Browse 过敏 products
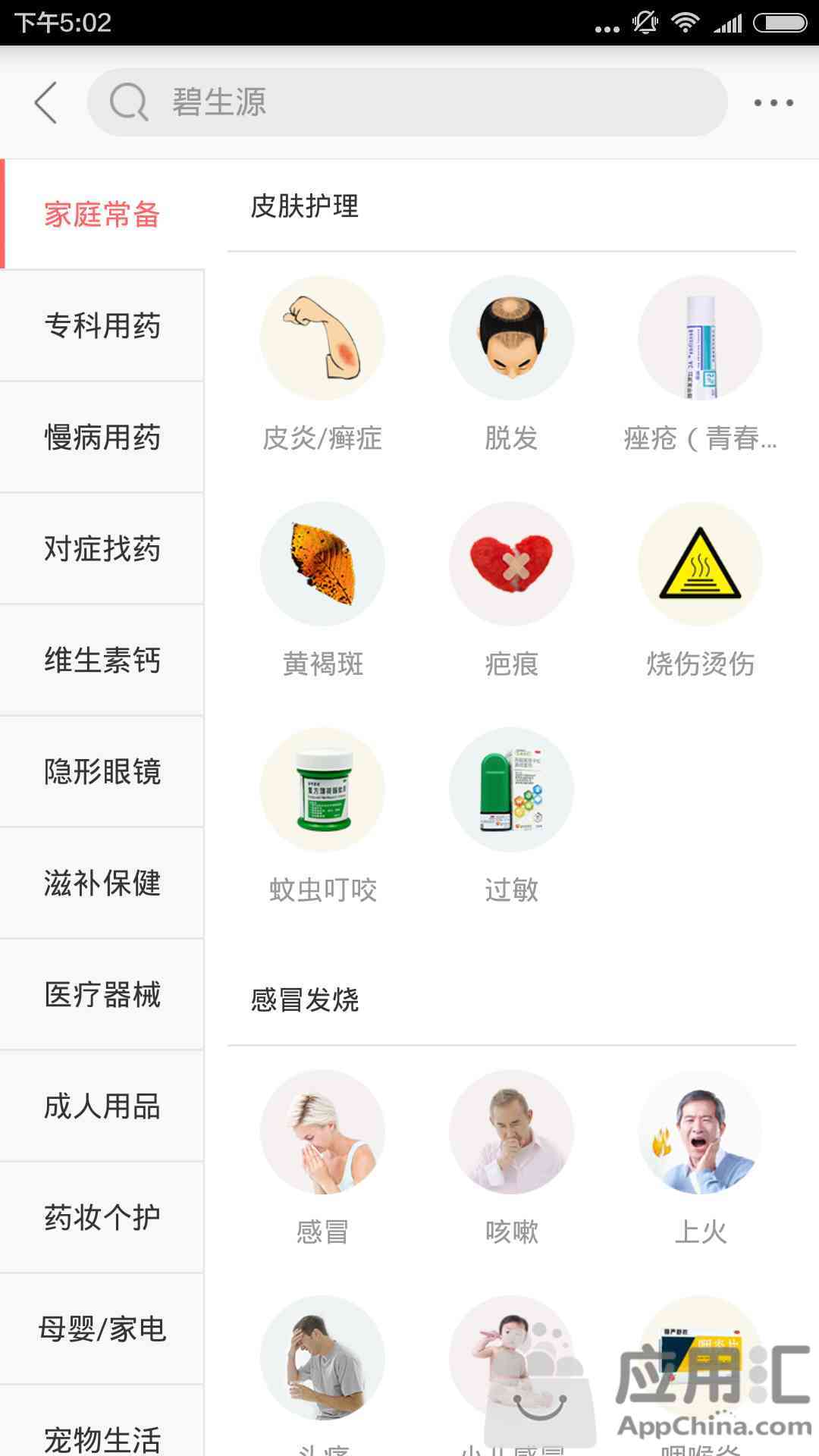The width and height of the screenshot is (819, 1456). pyautogui.click(x=512, y=816)
